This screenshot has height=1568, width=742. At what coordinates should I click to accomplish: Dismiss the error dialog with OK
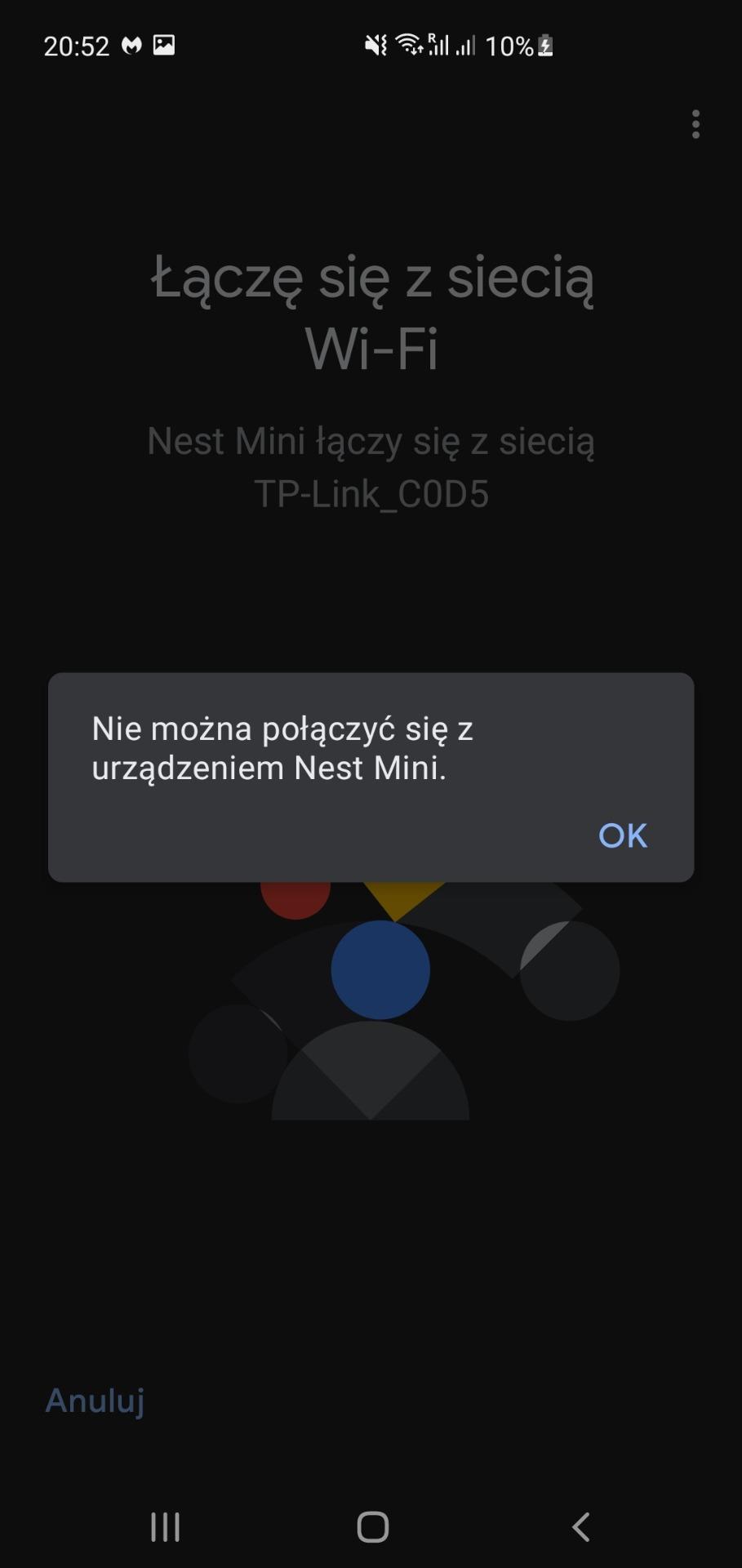623,835
